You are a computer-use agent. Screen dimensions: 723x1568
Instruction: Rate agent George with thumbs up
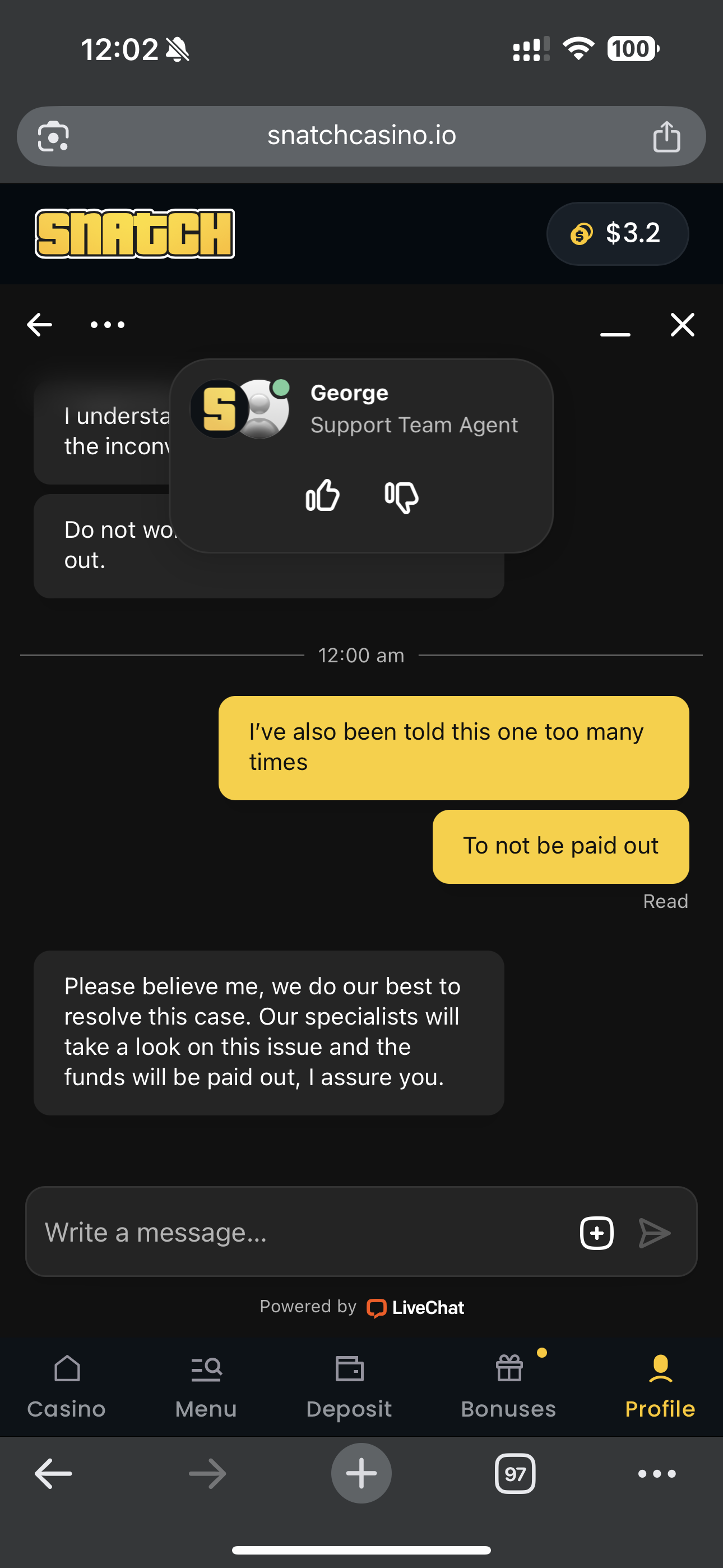tap(322, 496)
